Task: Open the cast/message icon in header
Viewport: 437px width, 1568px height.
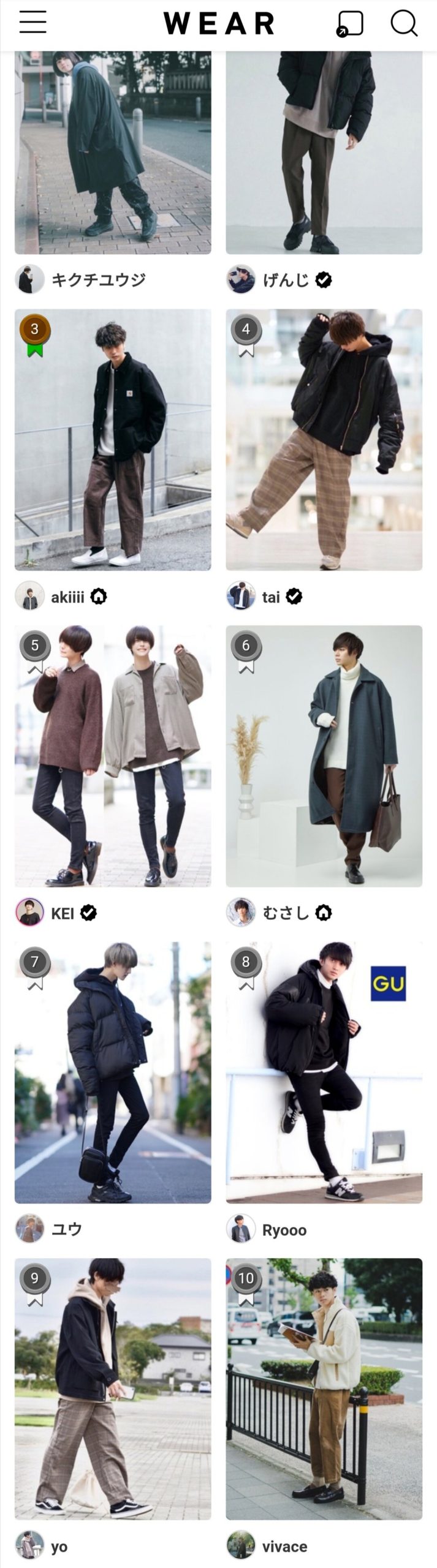Action: pos(350,24)
